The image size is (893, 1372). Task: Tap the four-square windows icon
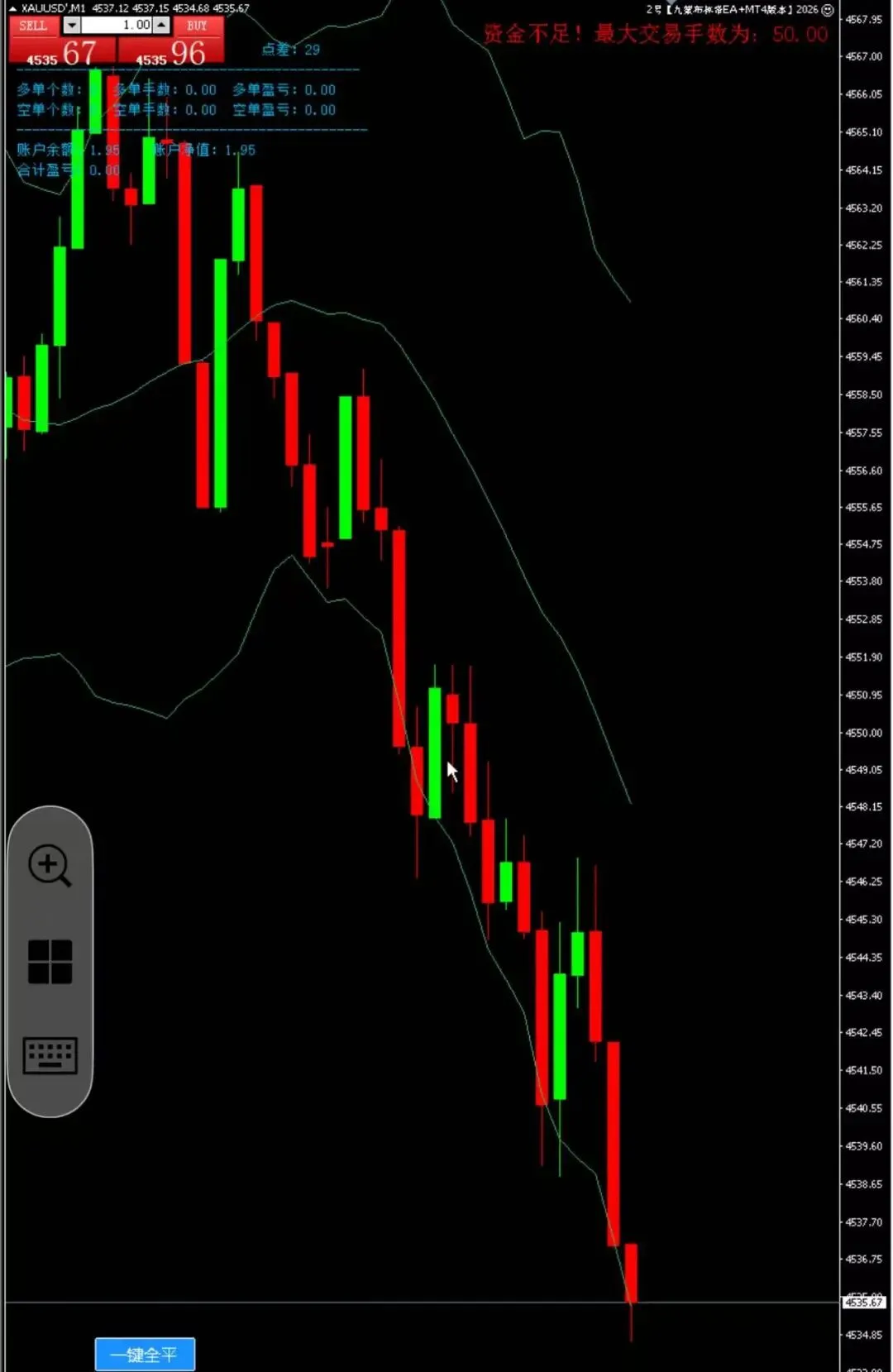coord(50,962)
